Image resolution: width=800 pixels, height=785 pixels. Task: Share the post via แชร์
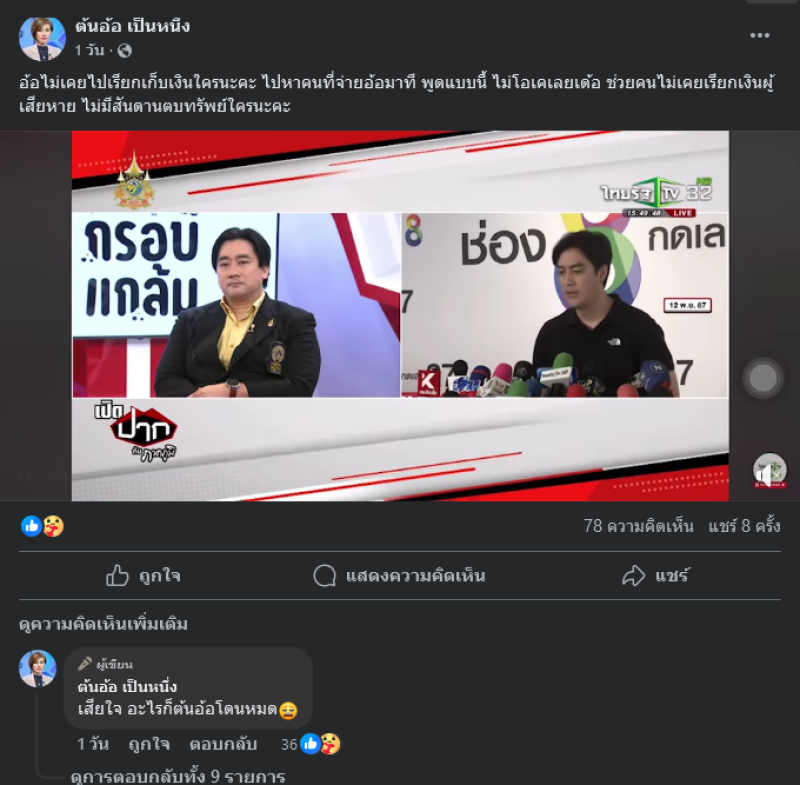655,576
